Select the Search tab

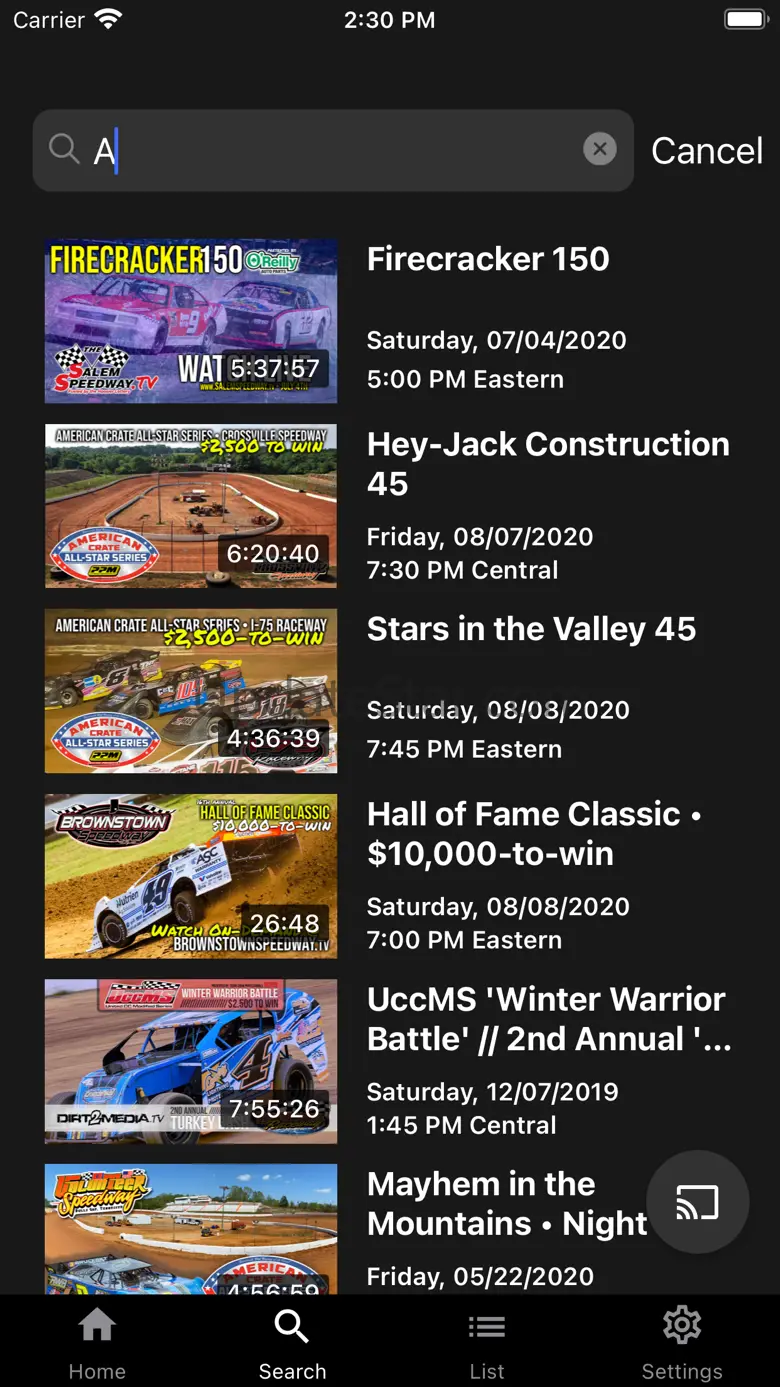[292, 1342]
